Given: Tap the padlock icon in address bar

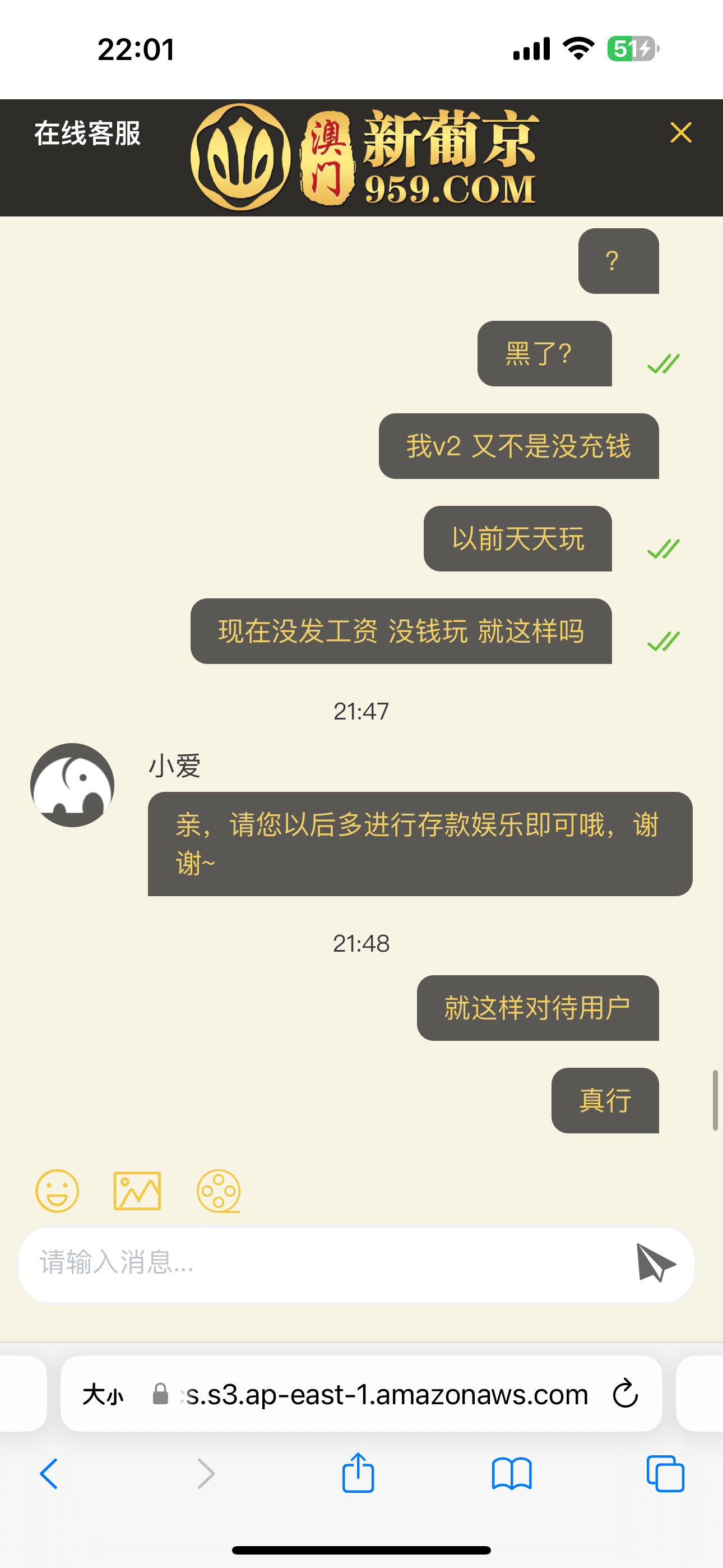Looking at the screenshot, I should (160, 1394).
